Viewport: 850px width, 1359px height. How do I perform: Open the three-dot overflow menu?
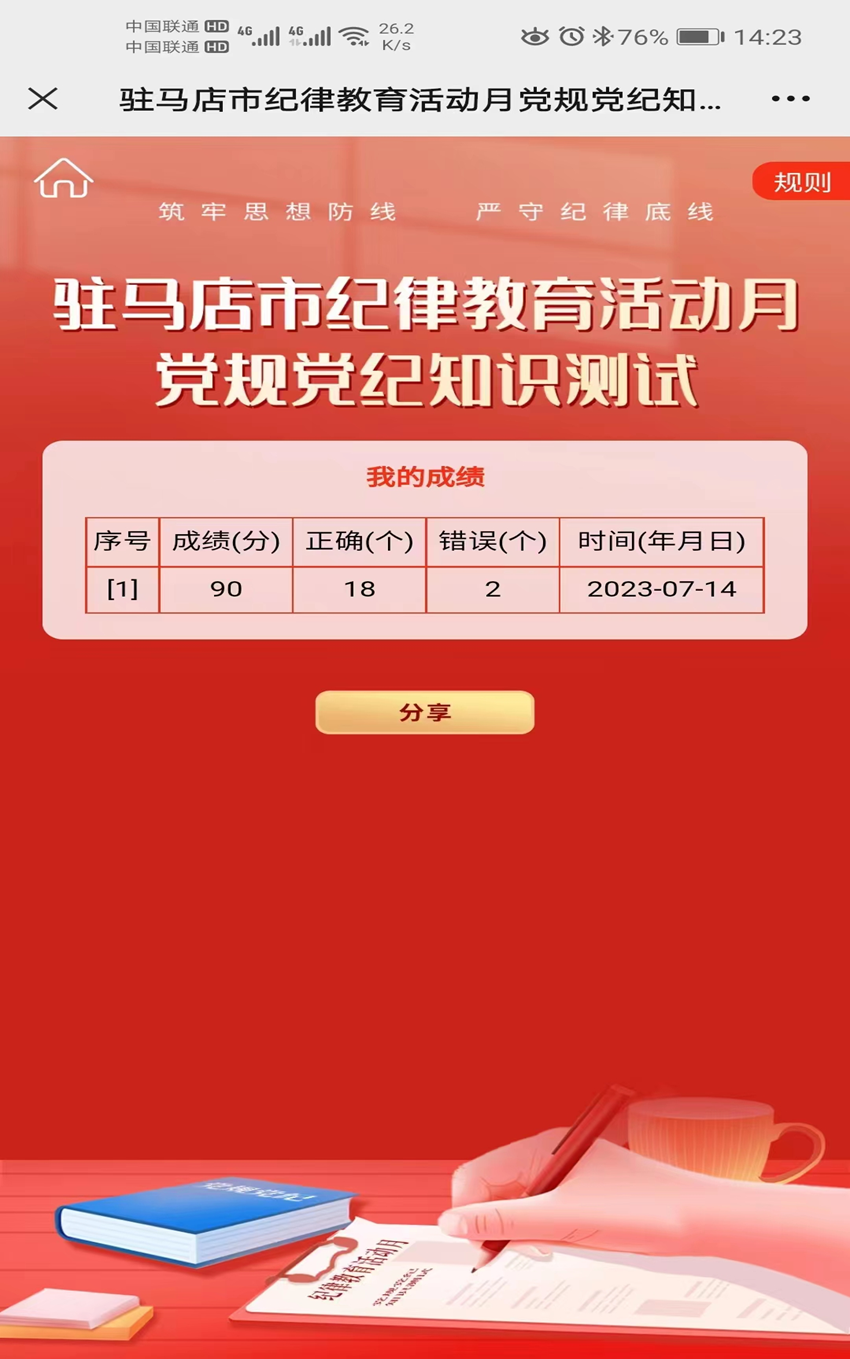point(790,98)
